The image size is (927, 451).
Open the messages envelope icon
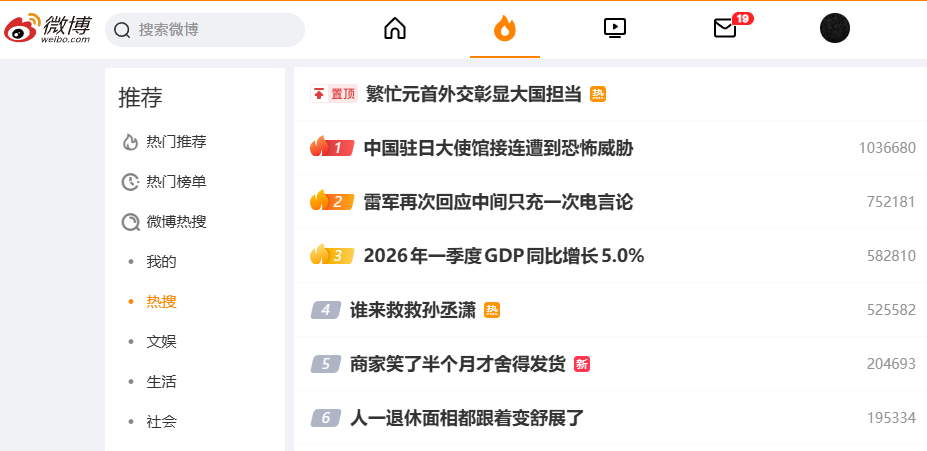coord(725,29)
